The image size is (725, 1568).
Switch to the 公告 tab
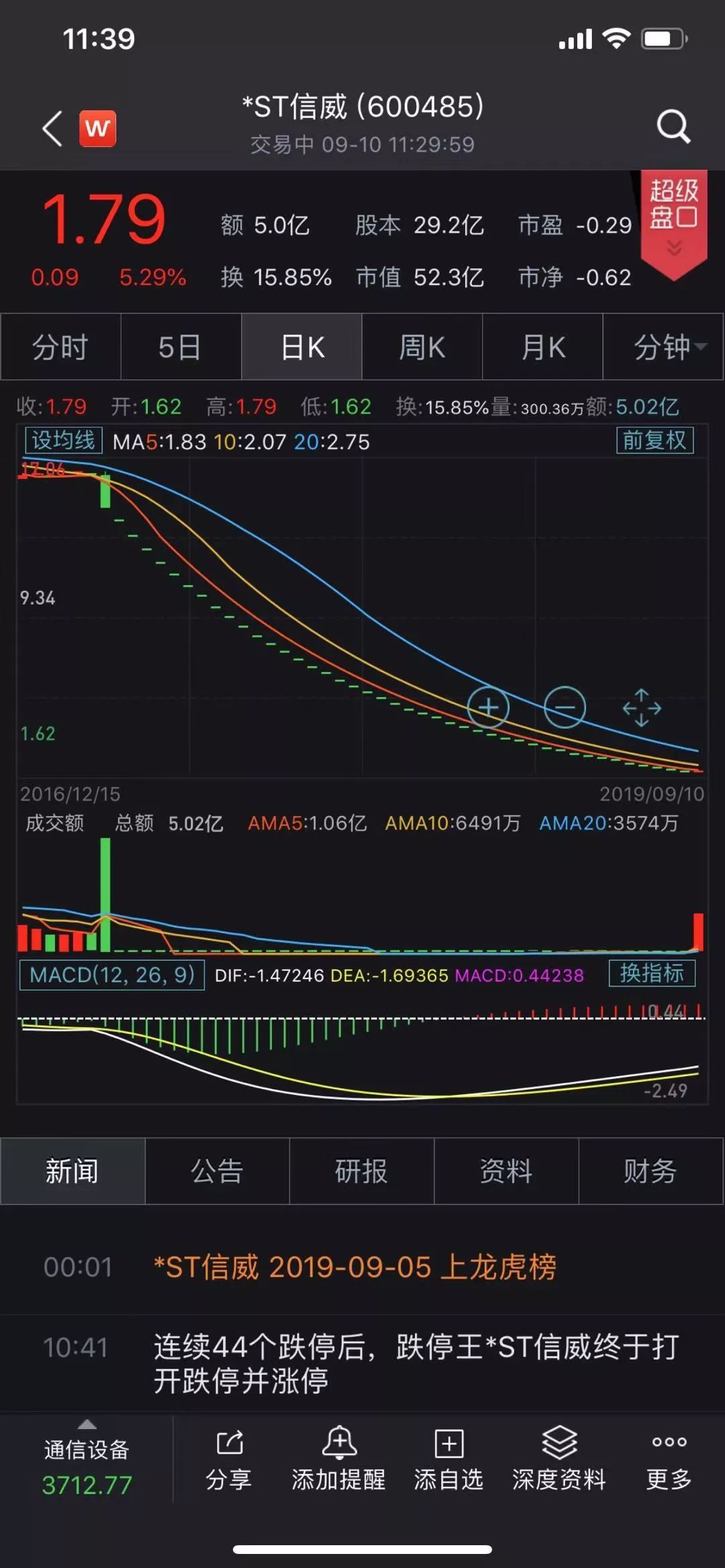point(217,1171)
